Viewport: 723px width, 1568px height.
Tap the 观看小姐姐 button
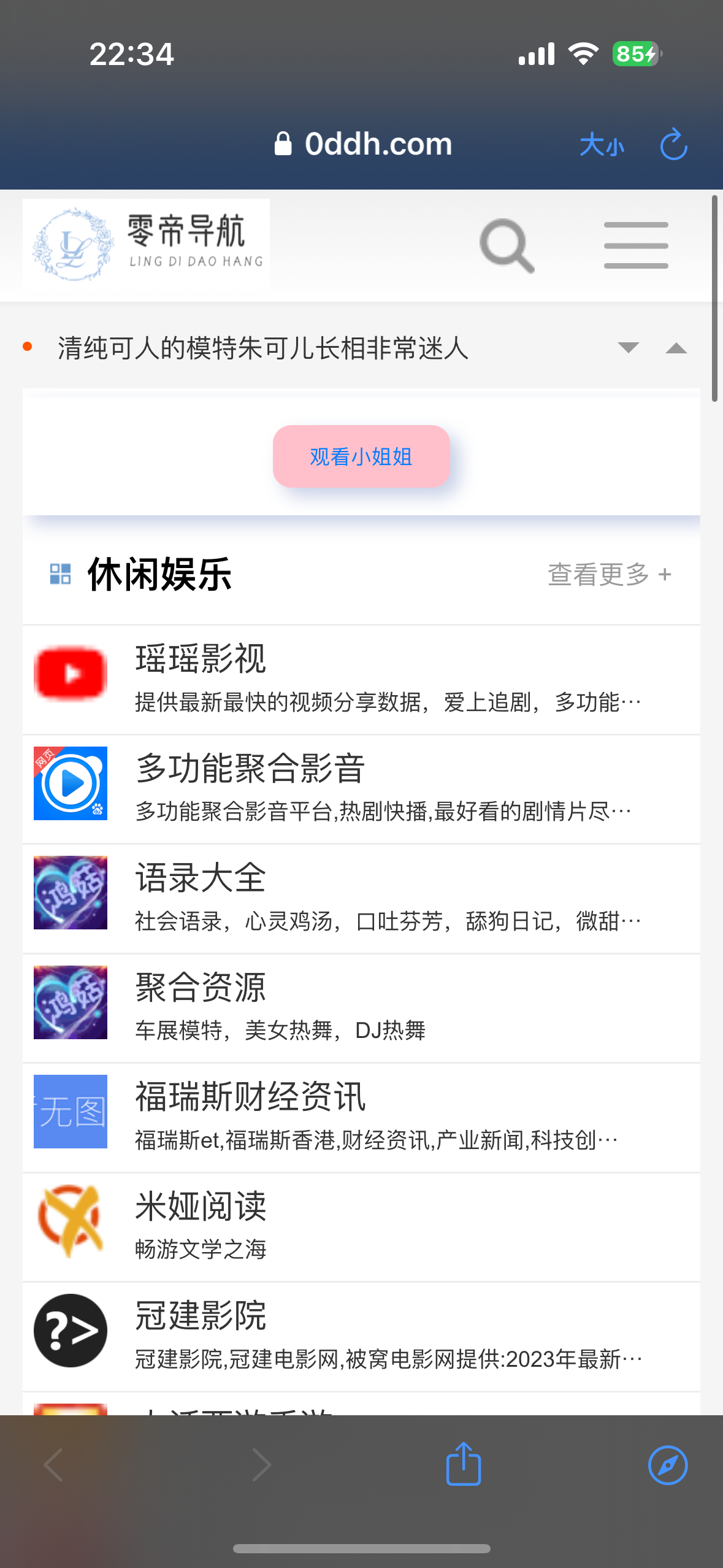point(361,456)
